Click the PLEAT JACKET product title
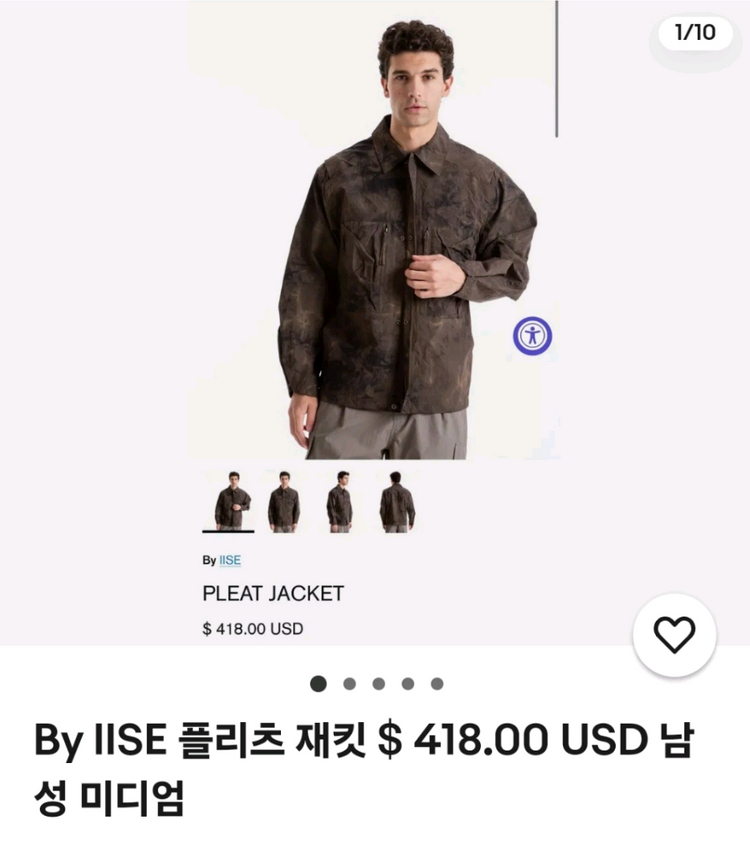Image resolution: width=750 pixels, height=857 pixels. tap(271, 593)
